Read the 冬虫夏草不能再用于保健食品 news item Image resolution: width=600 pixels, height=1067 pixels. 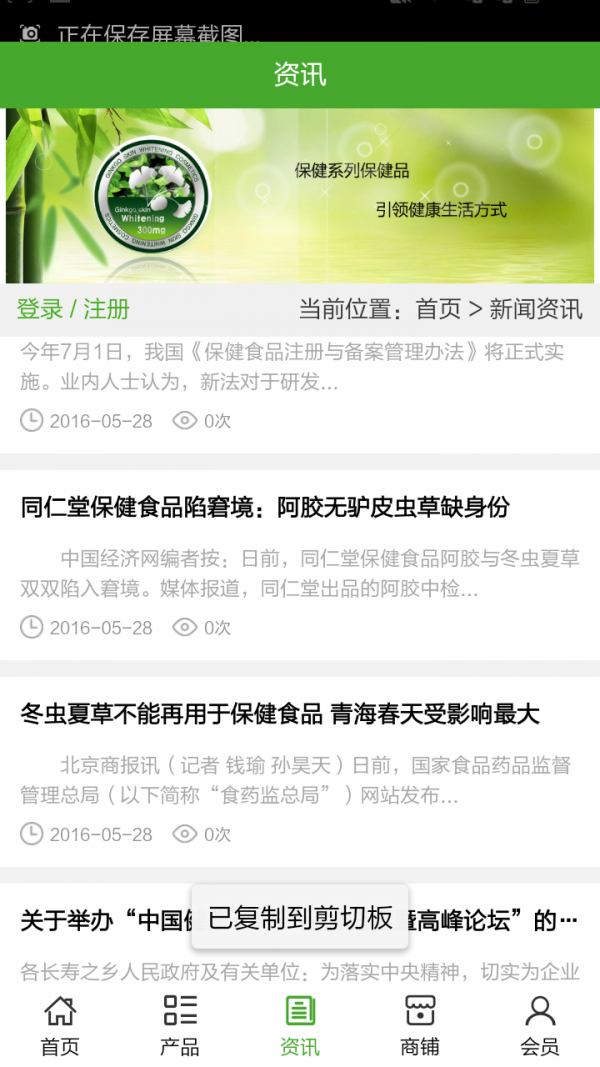click(280, 714)
